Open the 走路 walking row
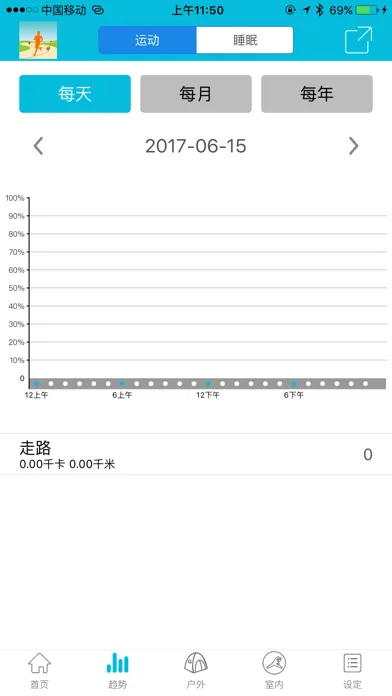 point(196,454)
